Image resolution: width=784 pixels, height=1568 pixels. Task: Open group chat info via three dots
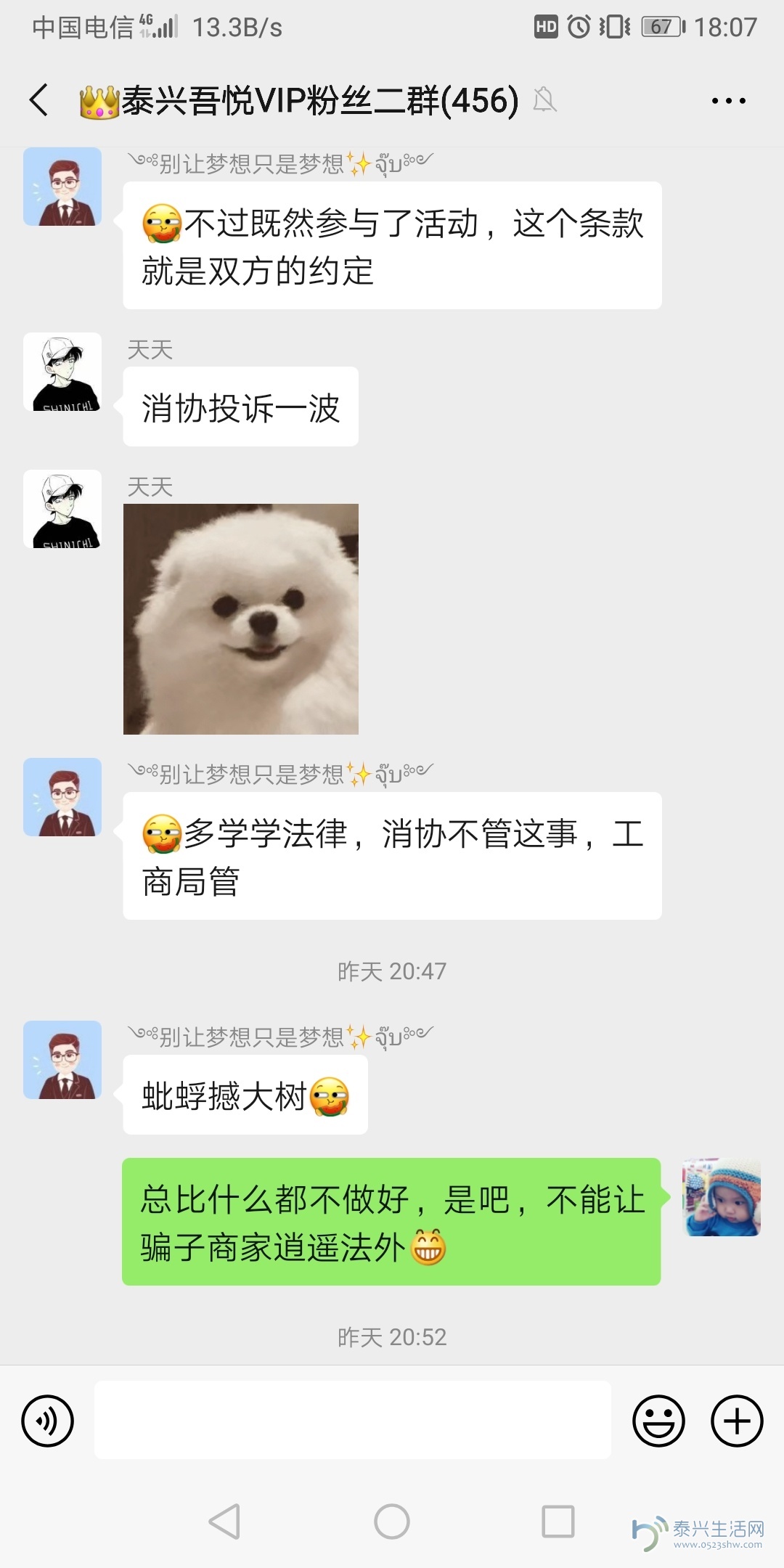coord(728,101)
